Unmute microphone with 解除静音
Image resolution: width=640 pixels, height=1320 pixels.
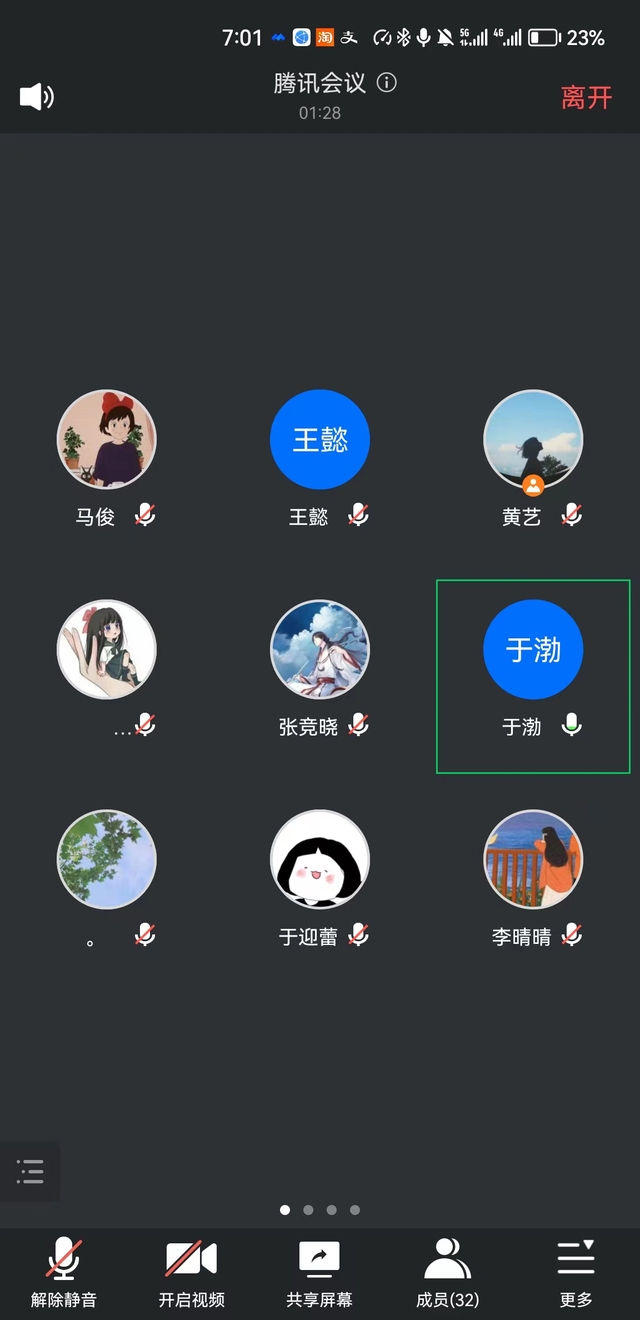coord(64,1272)
